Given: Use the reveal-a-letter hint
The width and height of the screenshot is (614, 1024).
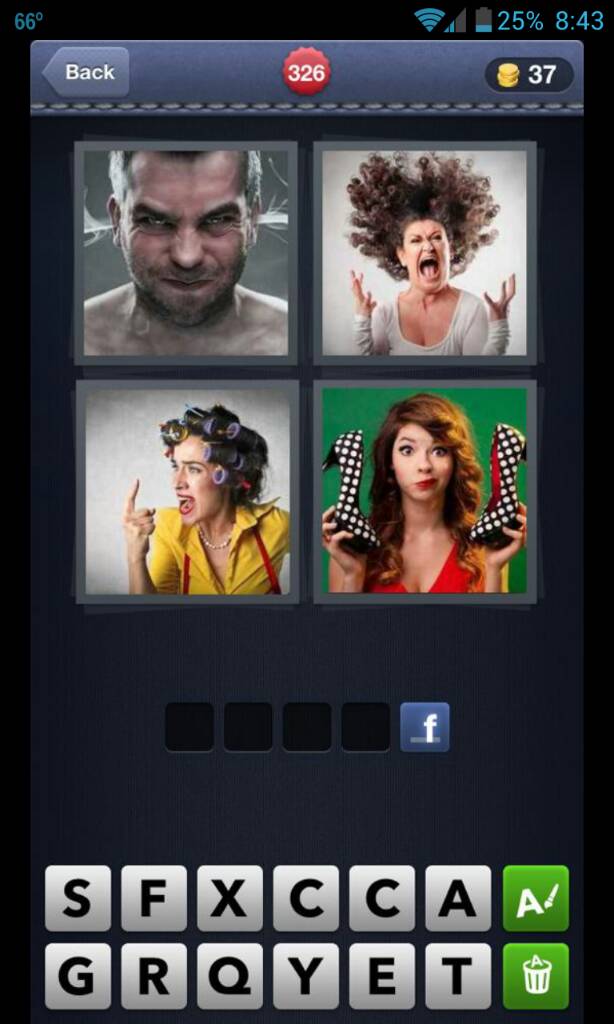Looking at the screenshot, I should tap(536, 898).
